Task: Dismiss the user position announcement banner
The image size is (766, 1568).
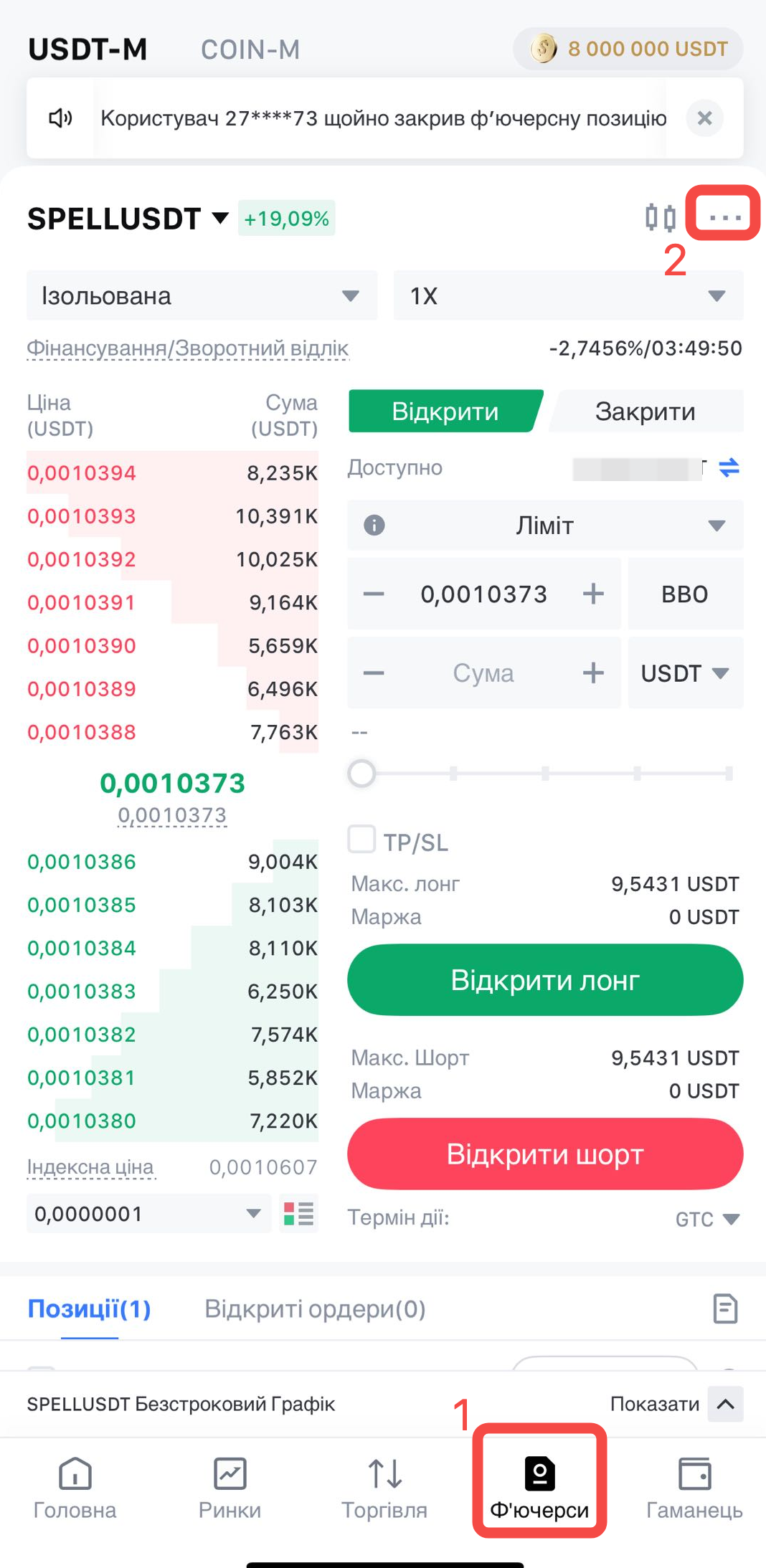Action: point(704,118)
